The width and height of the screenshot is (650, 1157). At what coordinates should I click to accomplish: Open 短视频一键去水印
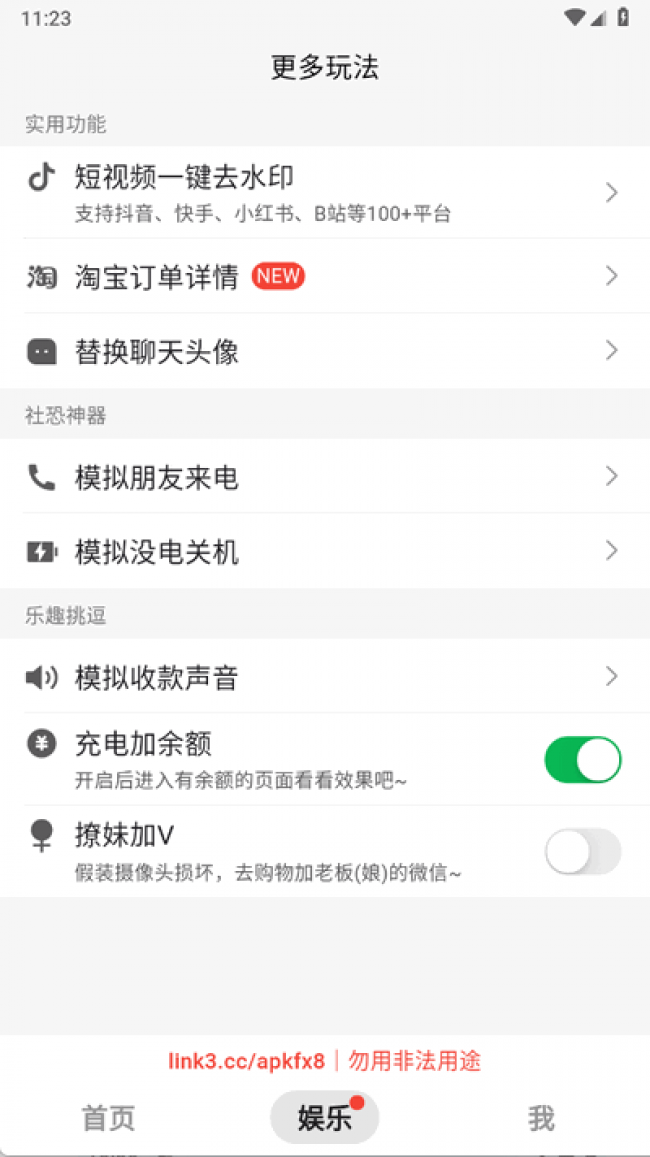pyautogui.click(x=325, y=193)
